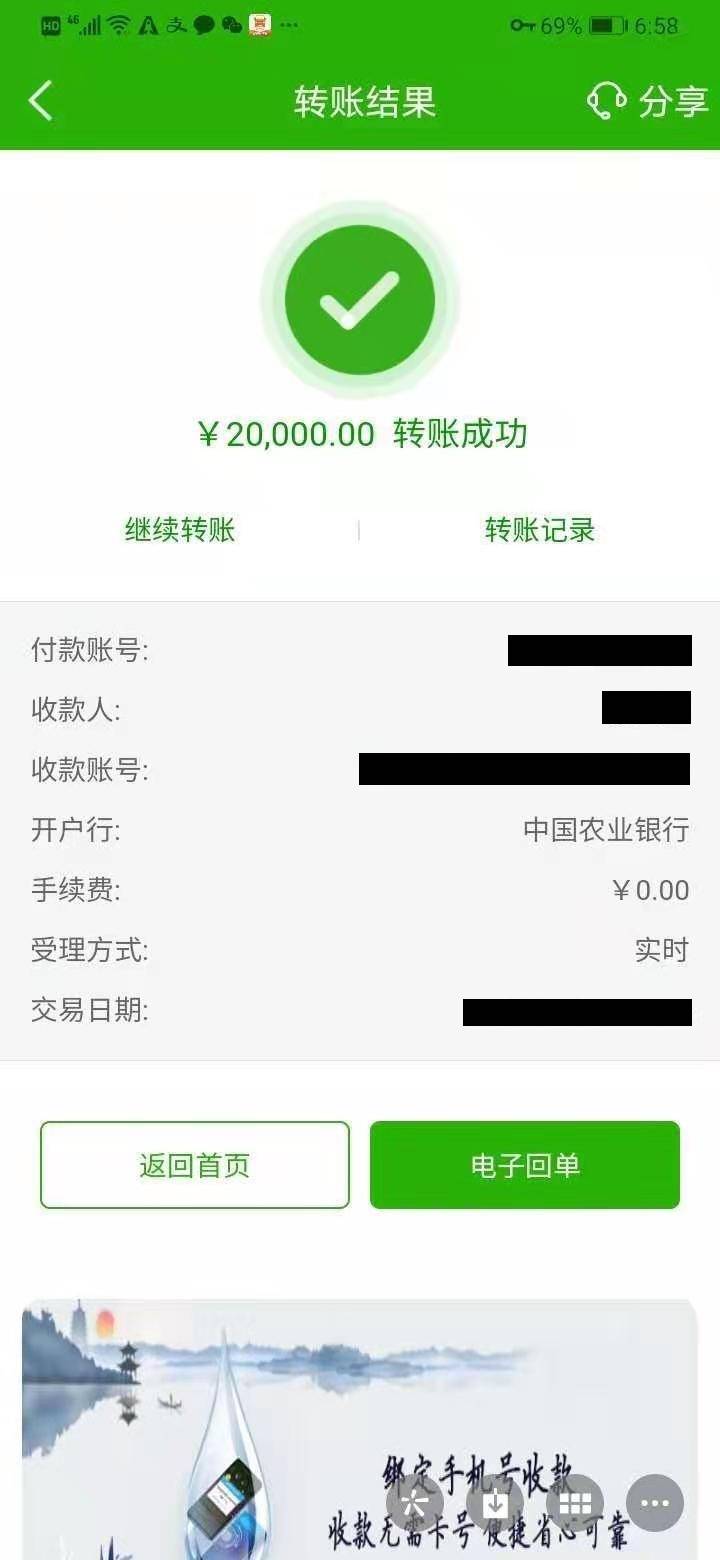Screen dimensions: 720x1560
Task: Open the grid view icon
Action: (x=575, y=1502)
